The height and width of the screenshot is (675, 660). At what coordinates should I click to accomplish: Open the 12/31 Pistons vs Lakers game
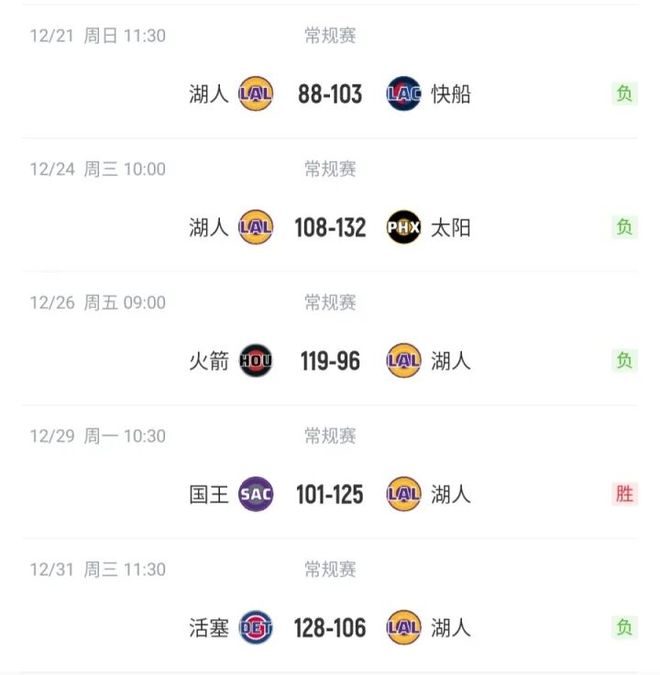(330, 627)
